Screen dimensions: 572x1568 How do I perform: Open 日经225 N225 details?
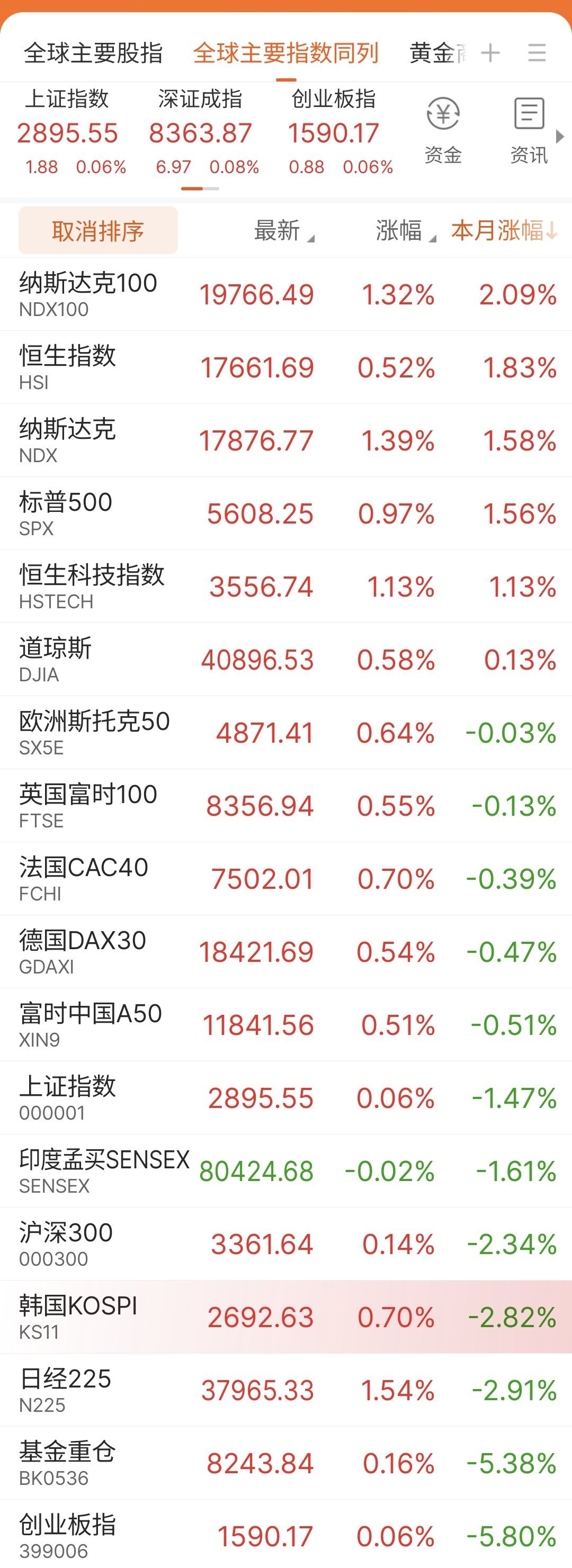tap(285, 1390)
